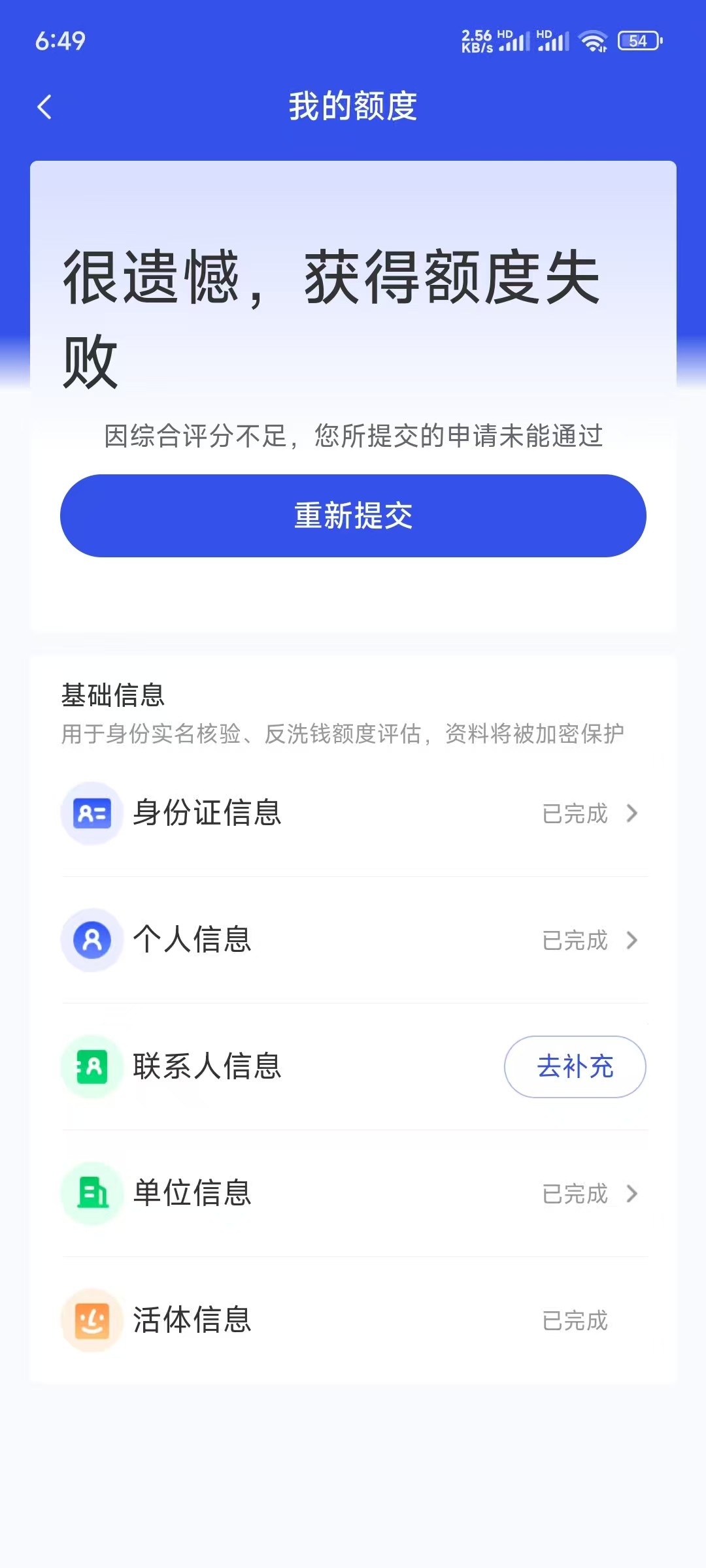
Task: Tap 去补充 for 联系人信息
Action: tap(575, 1066)
